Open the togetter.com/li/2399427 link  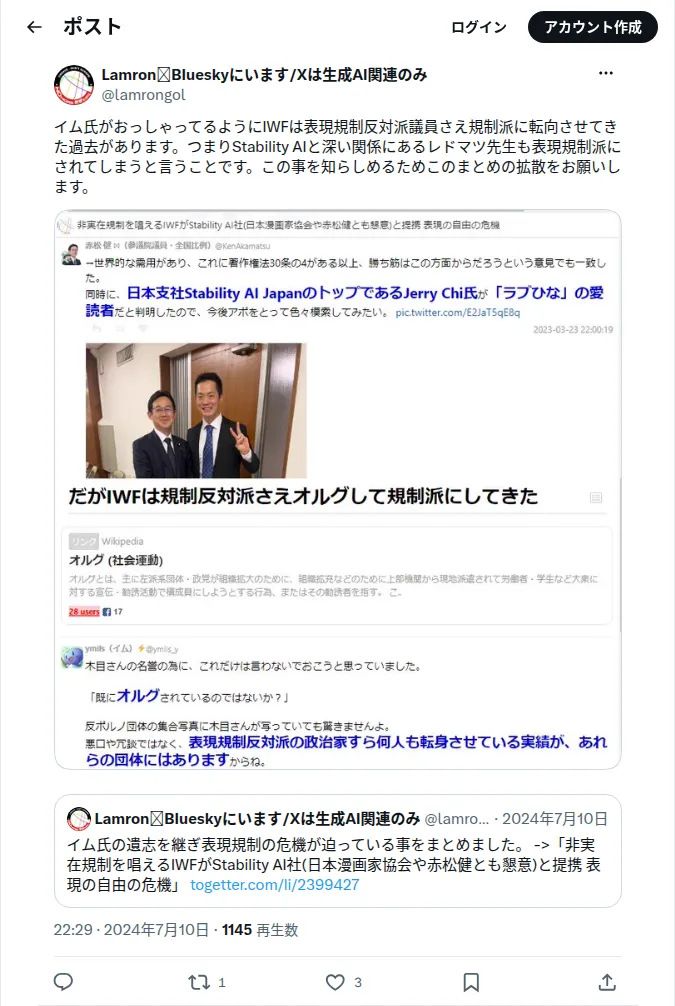pyautogui.click(x=275, y=885)
